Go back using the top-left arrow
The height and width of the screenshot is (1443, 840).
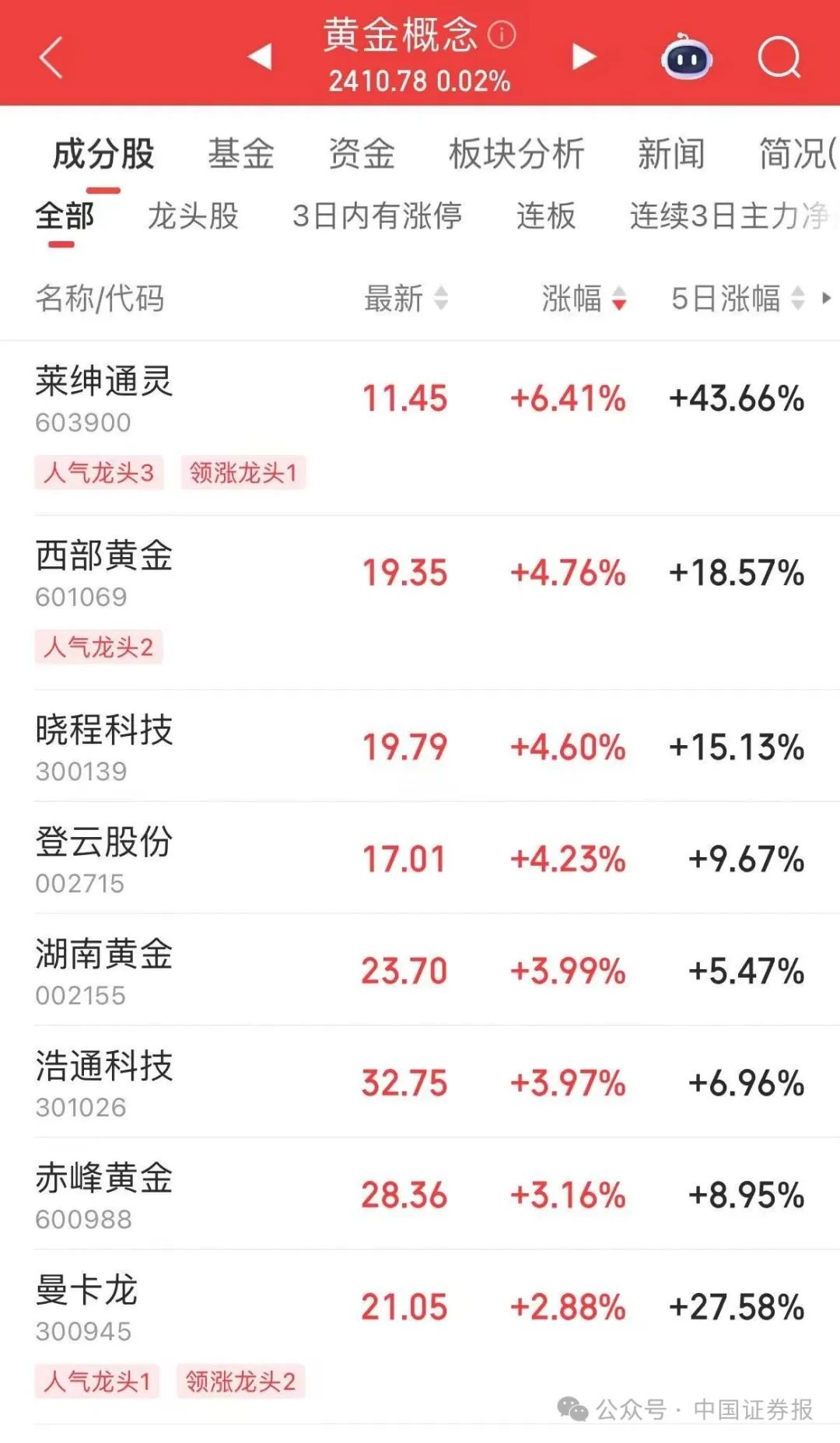tap(51, 58)
